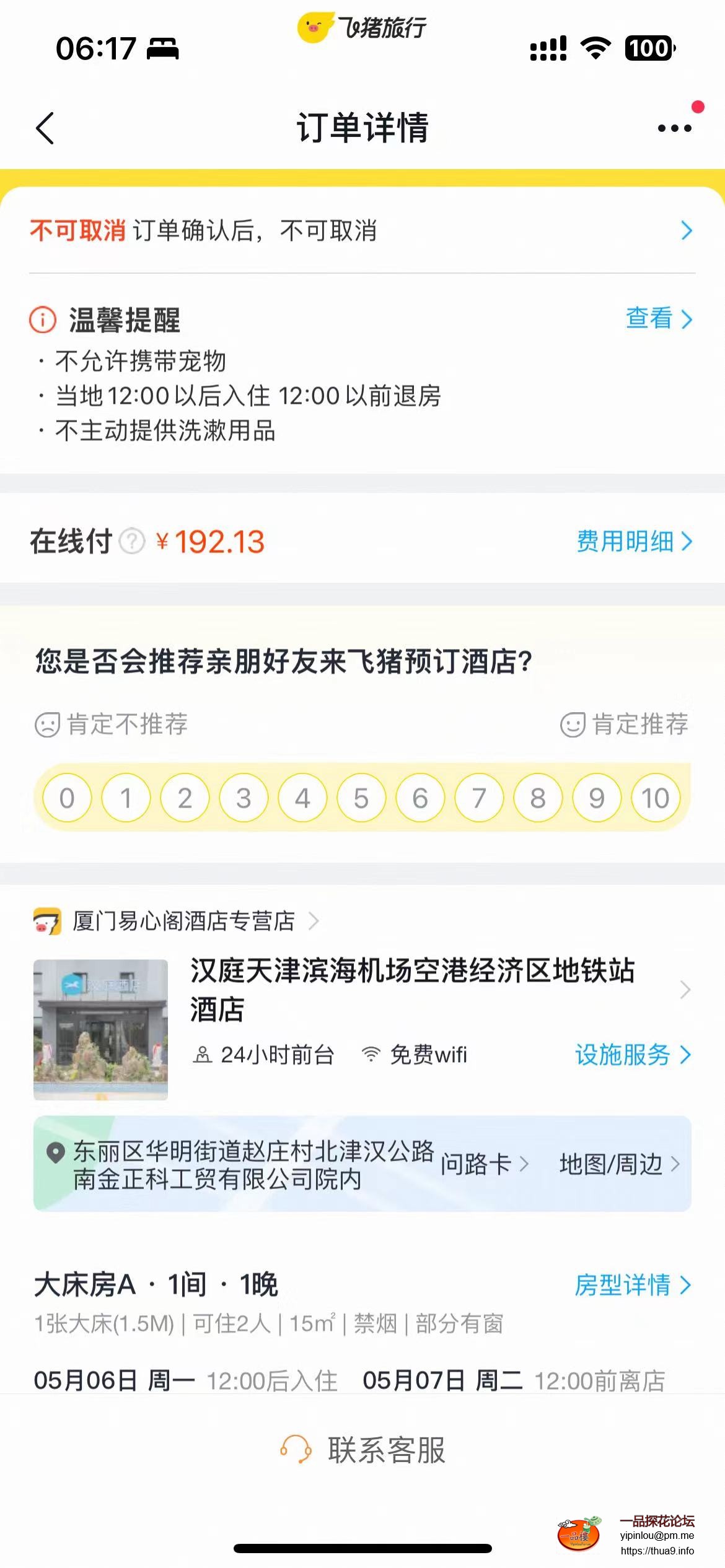The width and height of the screenshot is (725, 1568).
Task: Contact customer service via 联系客服
Action: [362, 1450]
